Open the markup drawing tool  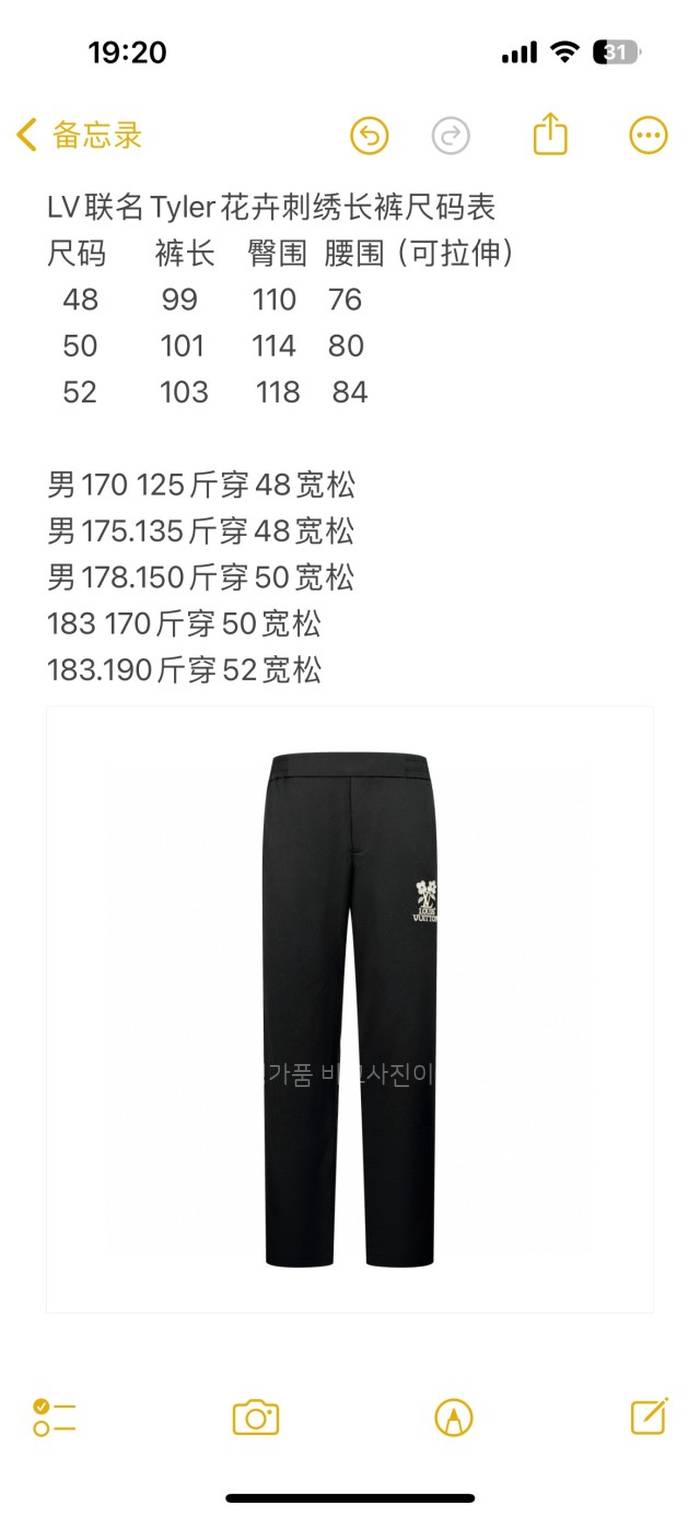454,1417
